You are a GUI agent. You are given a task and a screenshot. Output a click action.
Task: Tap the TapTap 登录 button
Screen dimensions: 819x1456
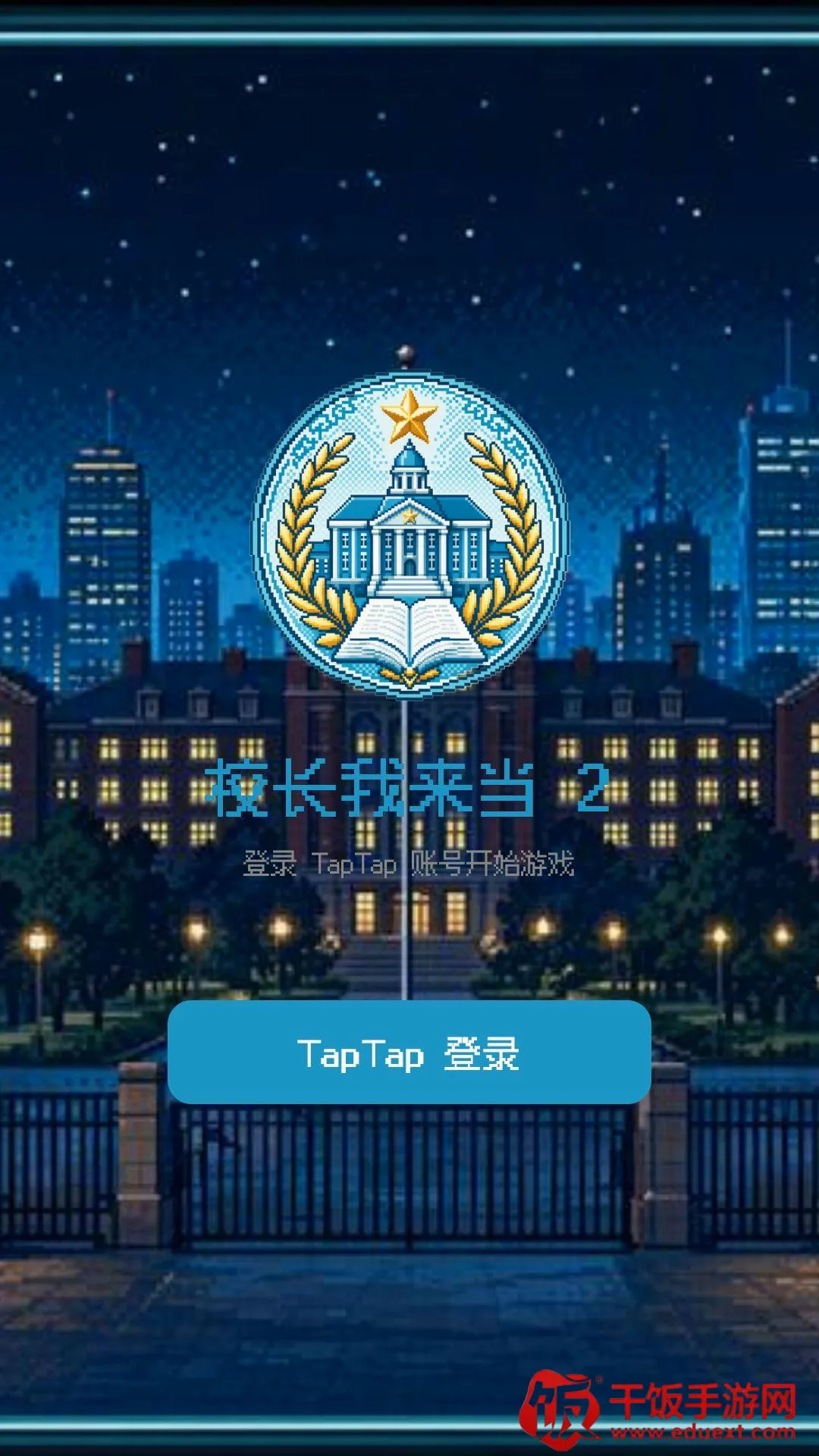click(409, 1052)
